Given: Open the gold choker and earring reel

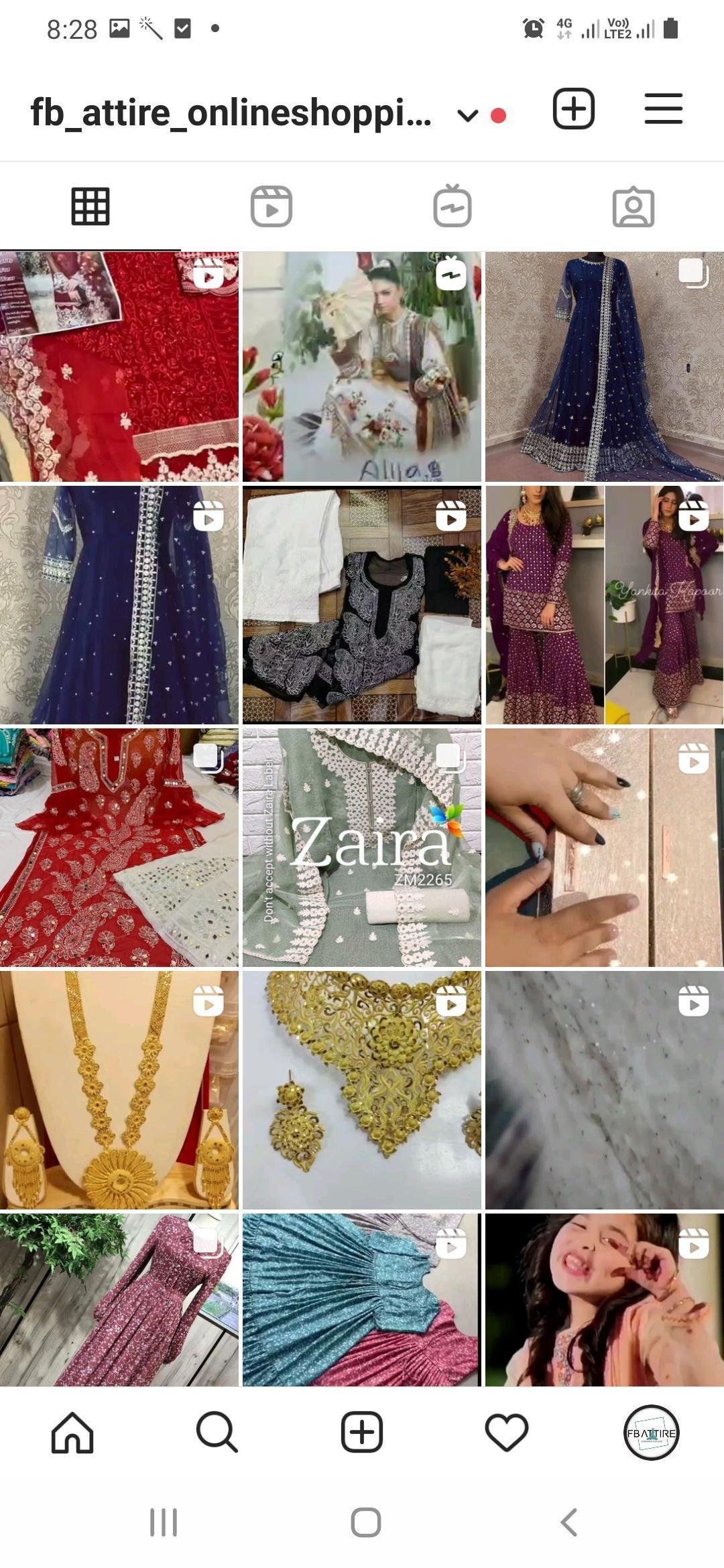Looking at the screenshot, I should (x=362, y=1090).
